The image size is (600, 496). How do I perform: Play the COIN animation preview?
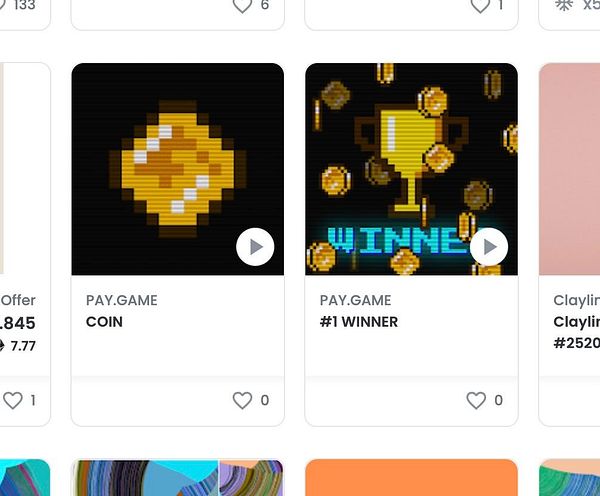[255, 247]
